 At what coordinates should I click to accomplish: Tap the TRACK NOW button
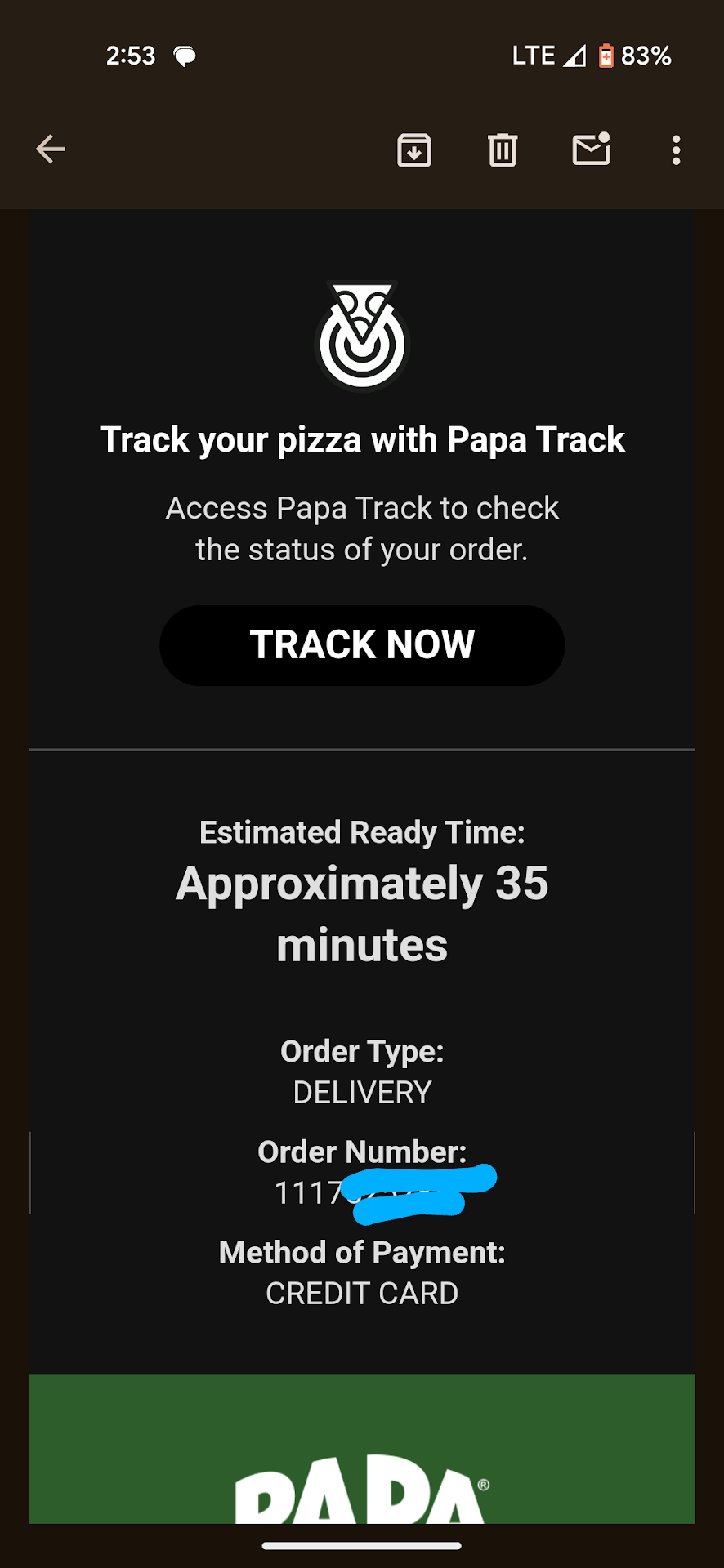tap(362, 644)
